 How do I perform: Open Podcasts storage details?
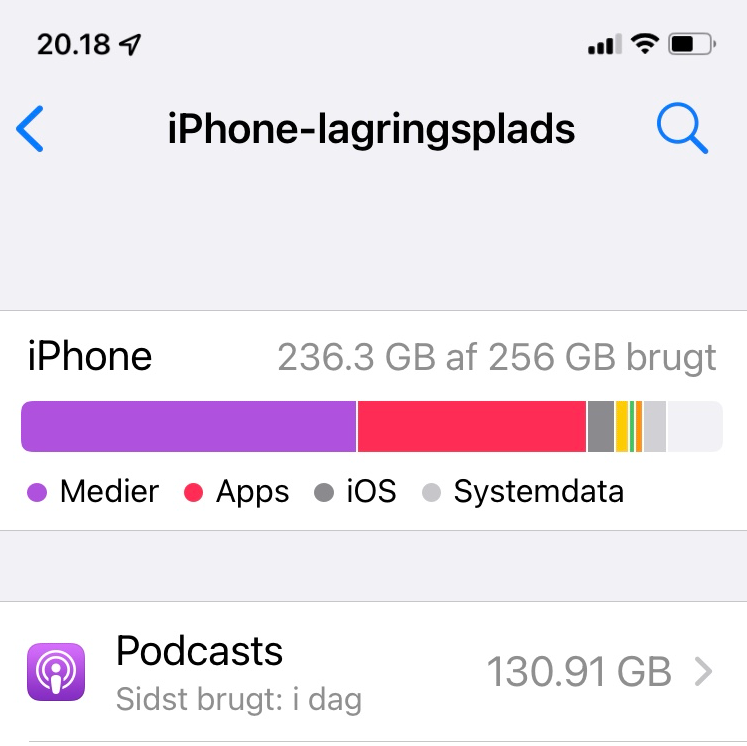372,672
